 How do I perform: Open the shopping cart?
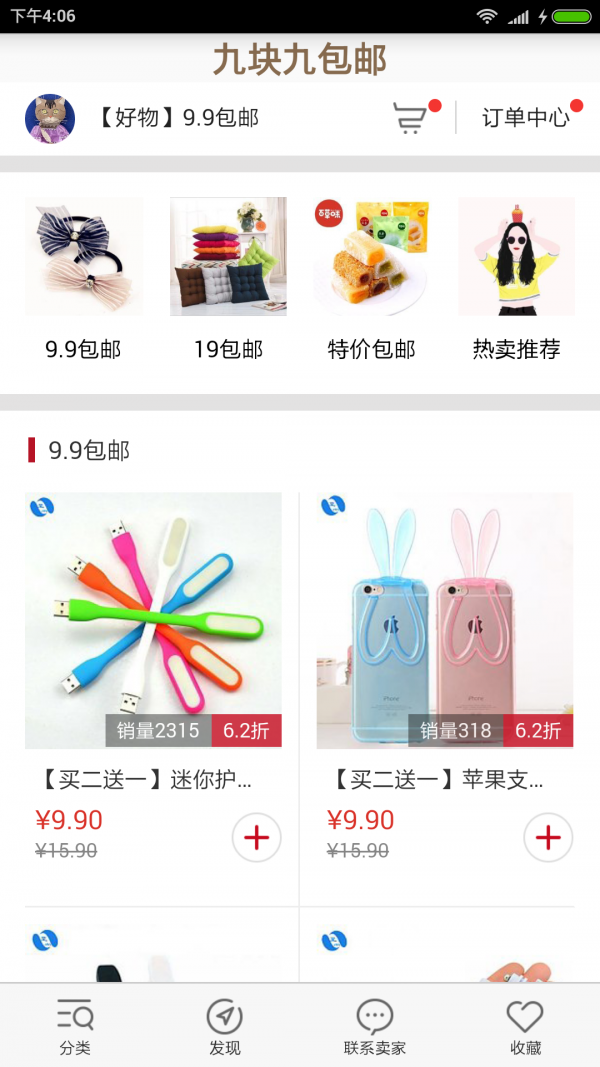[410, 118]
